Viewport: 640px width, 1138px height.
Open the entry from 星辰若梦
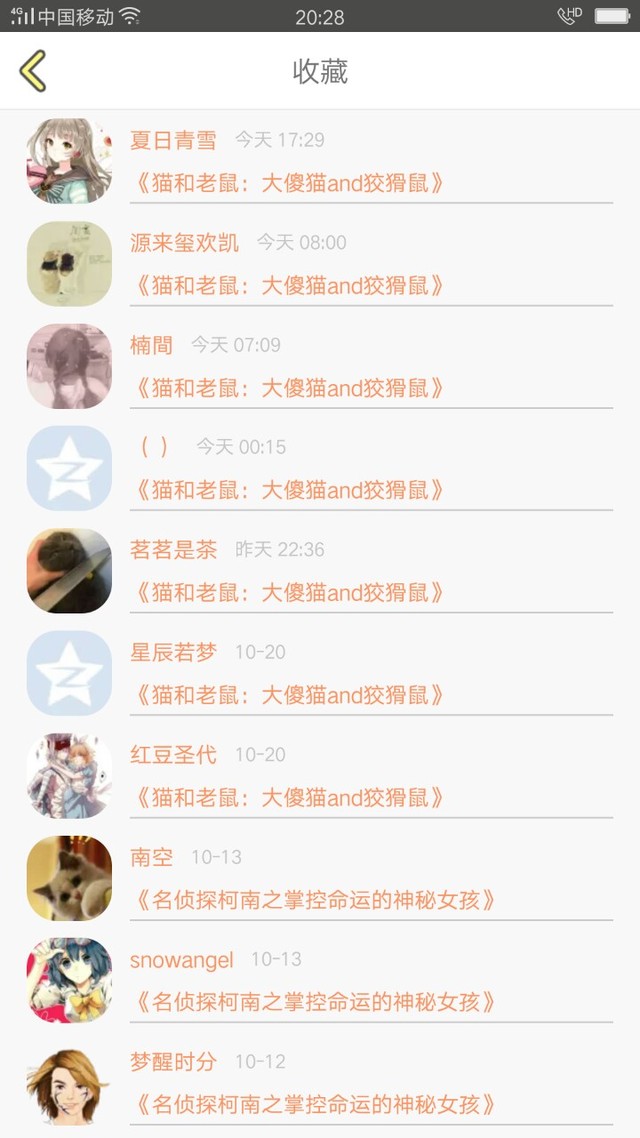320,674
